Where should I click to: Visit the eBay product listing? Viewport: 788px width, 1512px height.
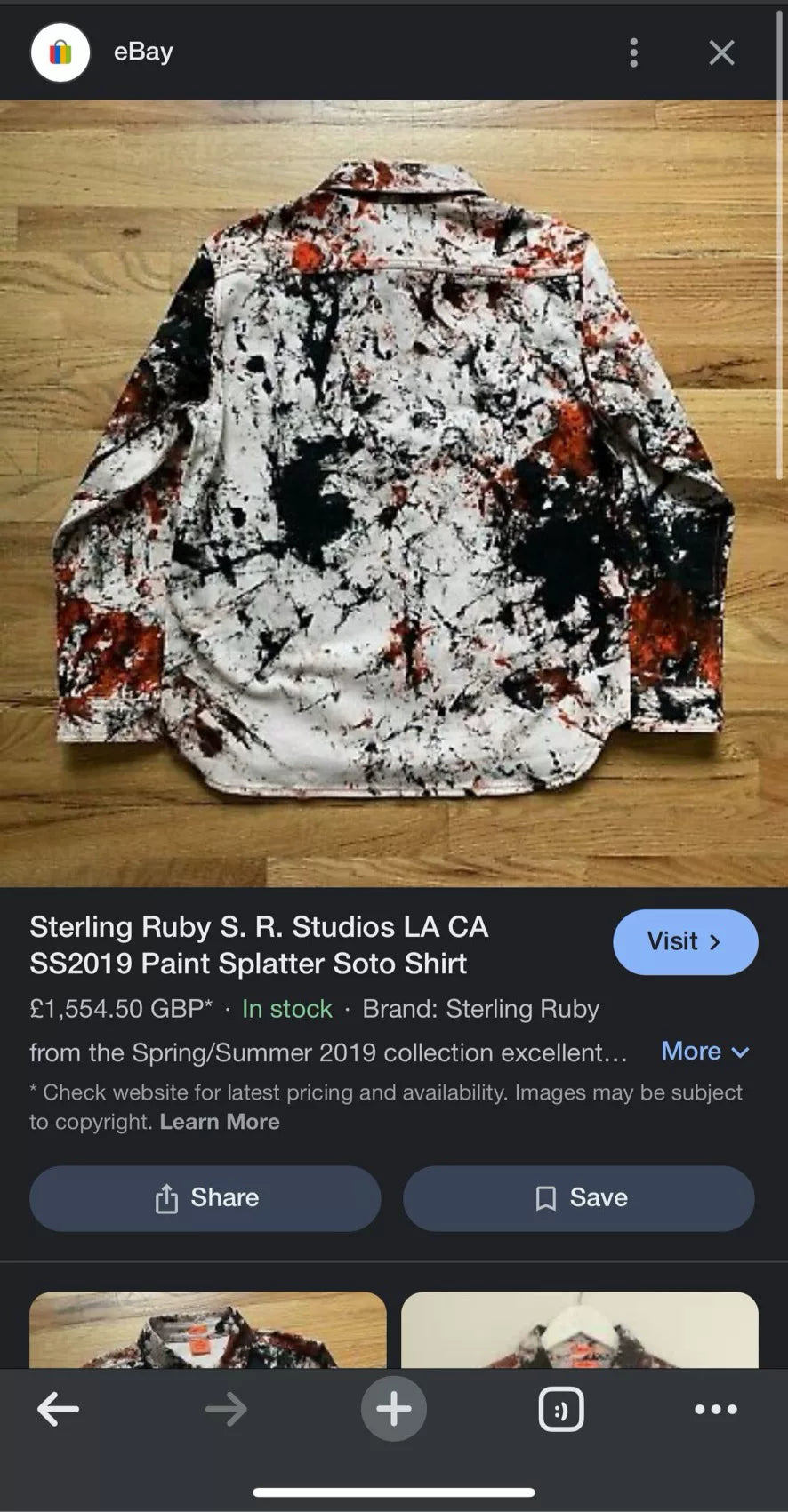[x=685, y=941]
